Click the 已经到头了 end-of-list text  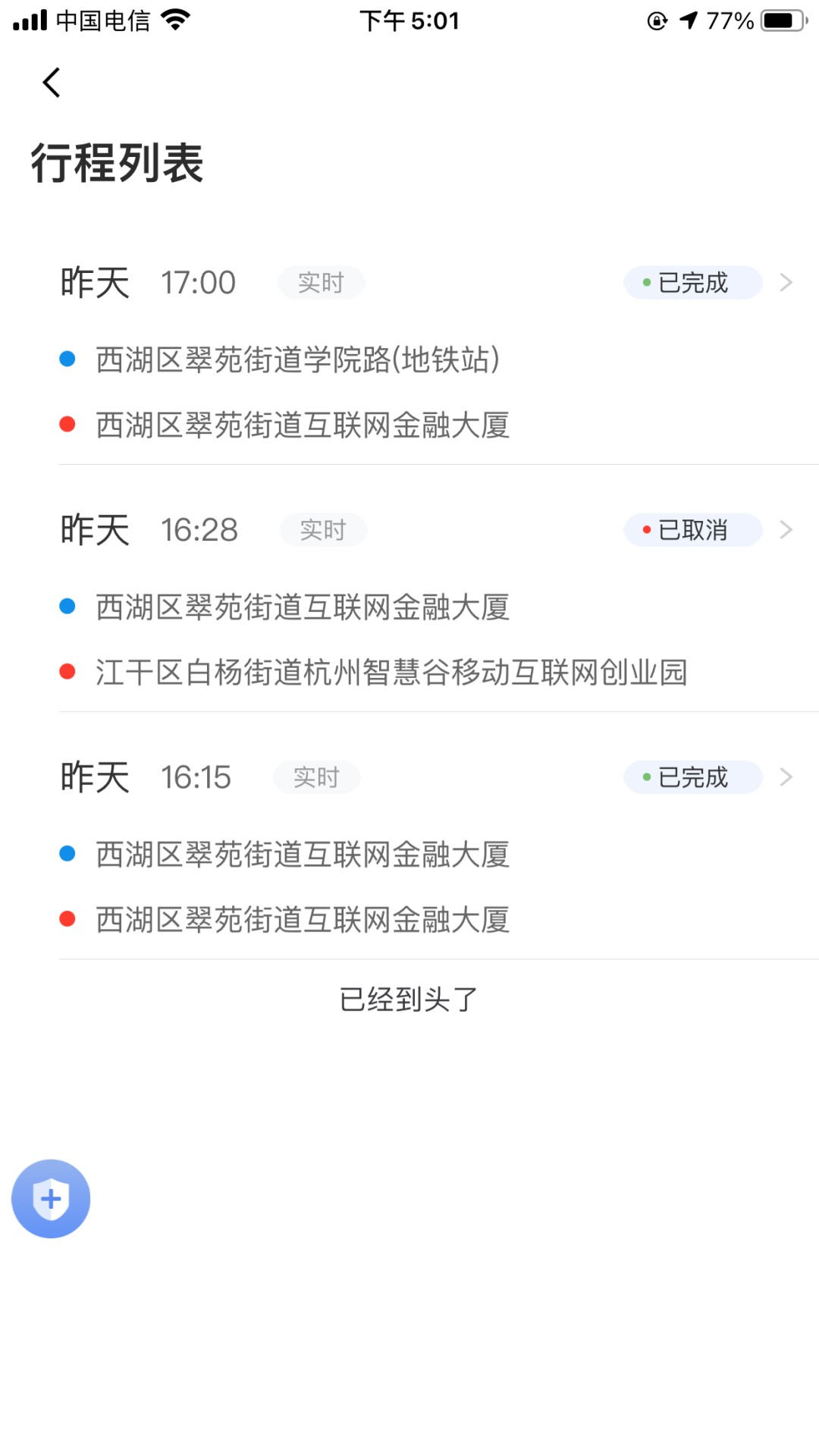click(x=408, y=999)
